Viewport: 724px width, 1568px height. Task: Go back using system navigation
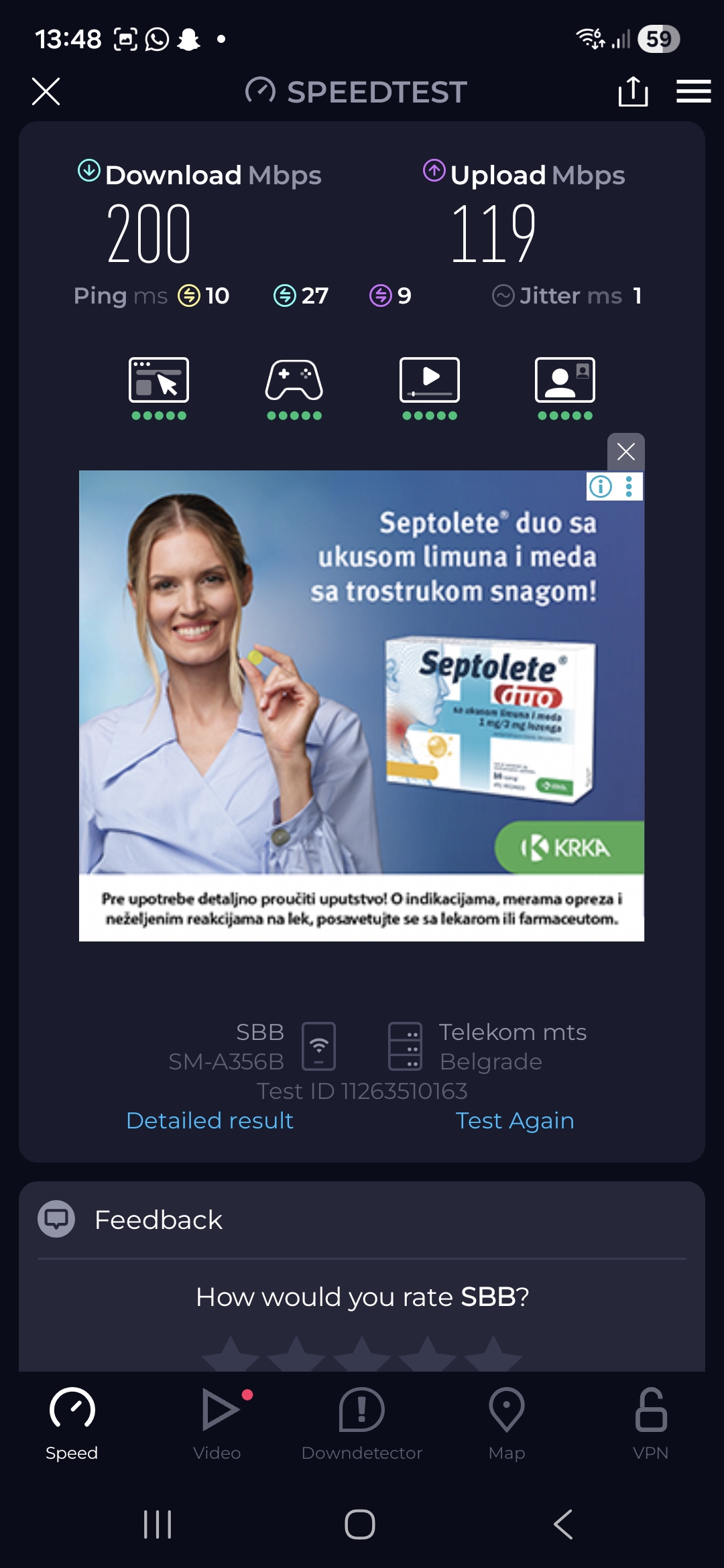(563, 1524)
